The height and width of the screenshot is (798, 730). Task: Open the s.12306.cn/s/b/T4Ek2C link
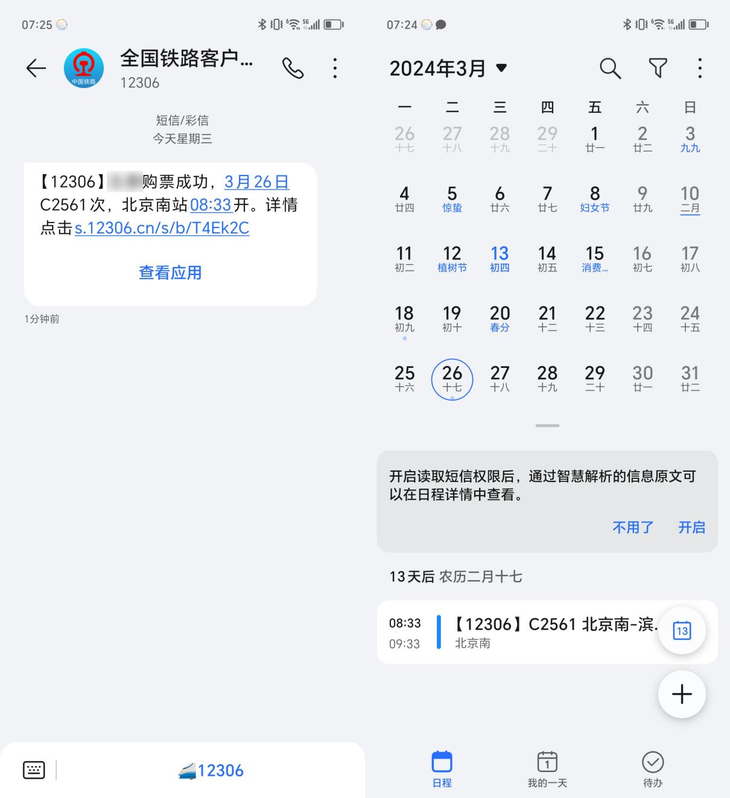tap(162, 228)
